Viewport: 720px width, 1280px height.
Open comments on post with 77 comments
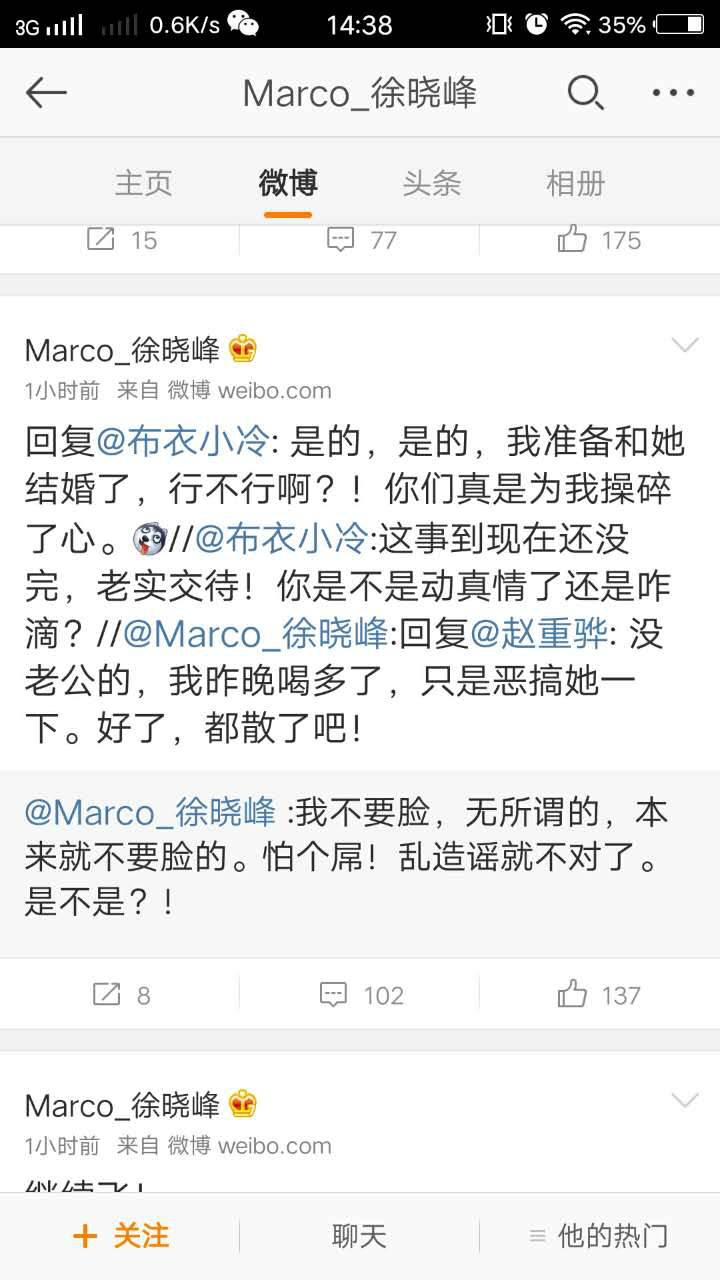[x=361, y=240]
